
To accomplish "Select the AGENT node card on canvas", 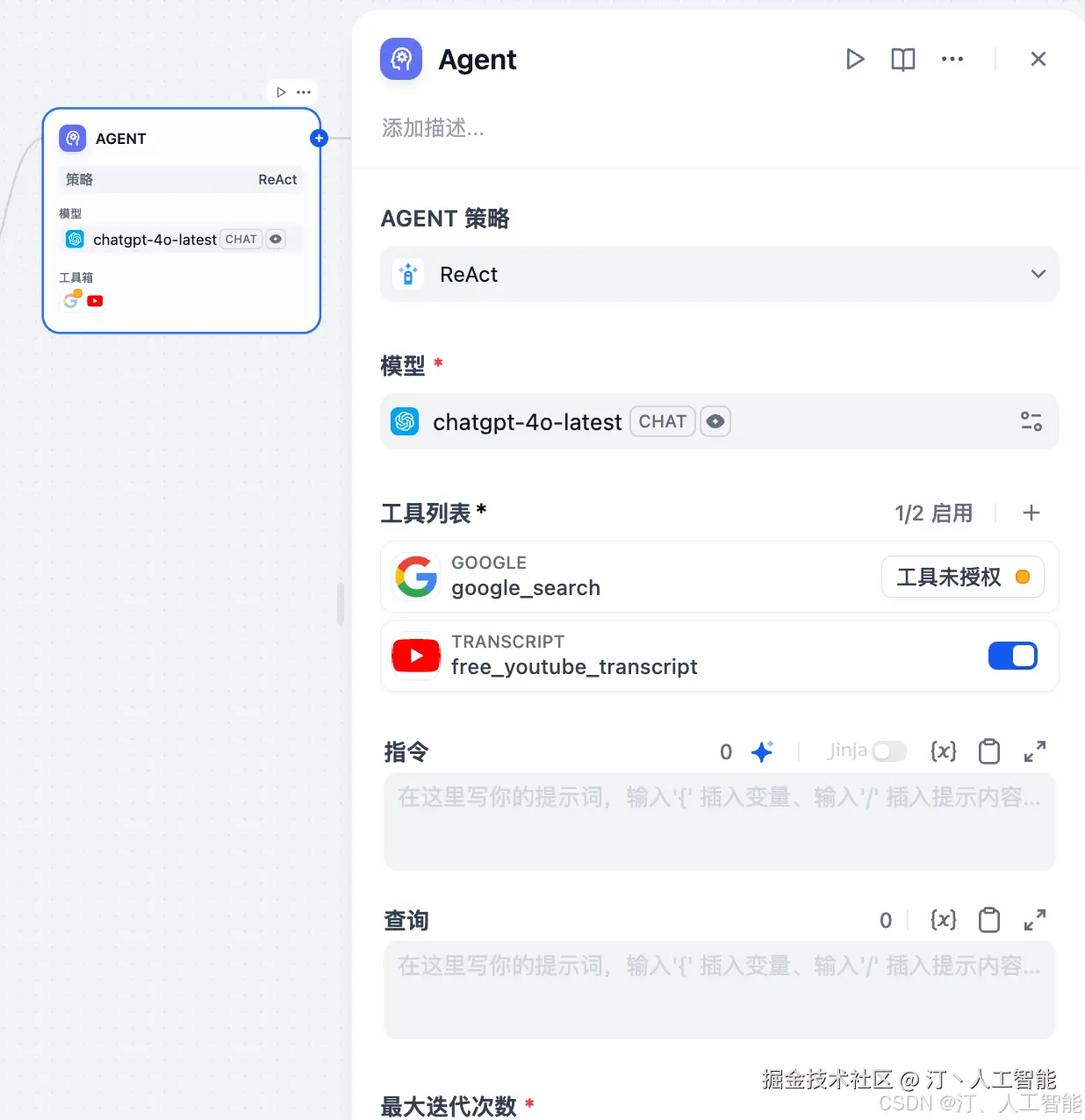I will click(x=182, y=219).
